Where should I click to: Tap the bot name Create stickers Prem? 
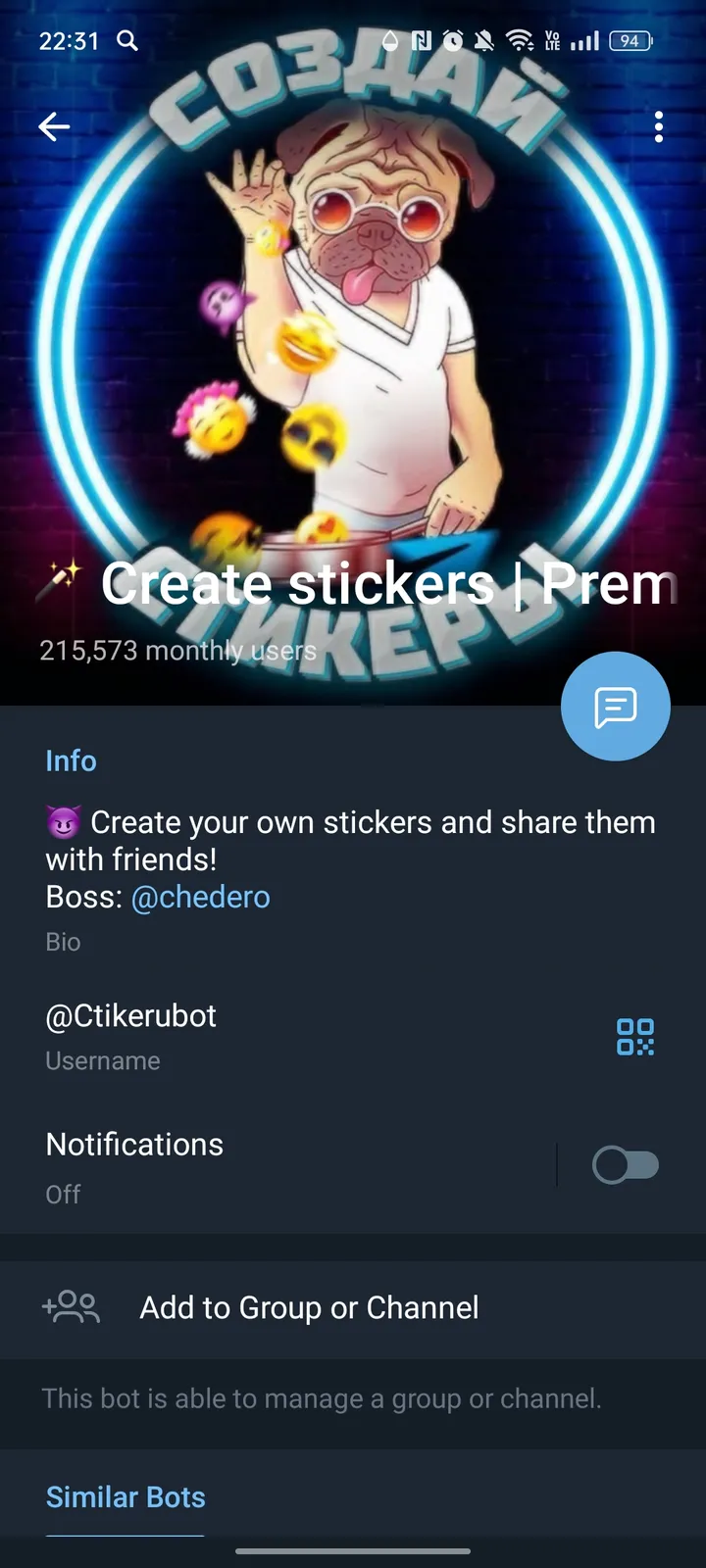click(387, 582)
